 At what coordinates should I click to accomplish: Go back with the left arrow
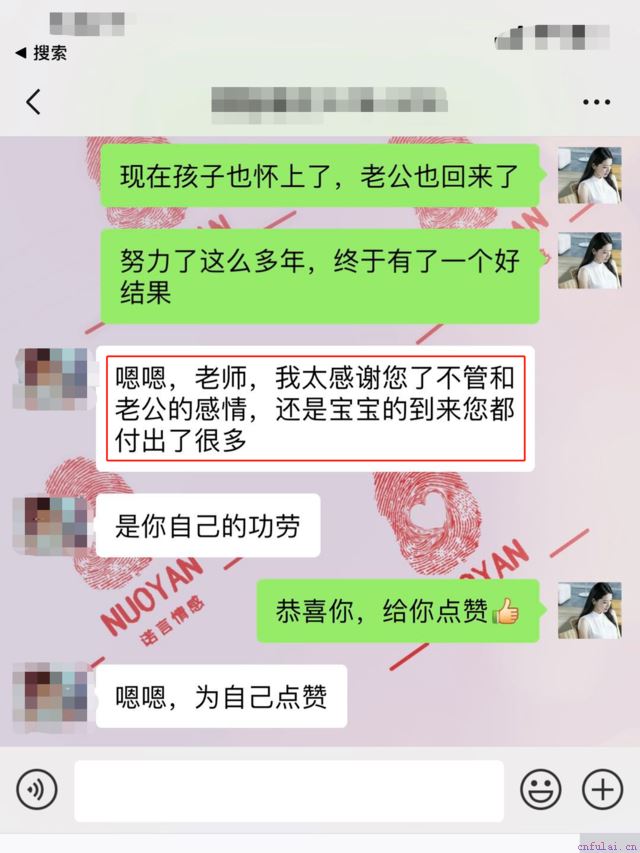pyautogui.click(x=33, y=101)
